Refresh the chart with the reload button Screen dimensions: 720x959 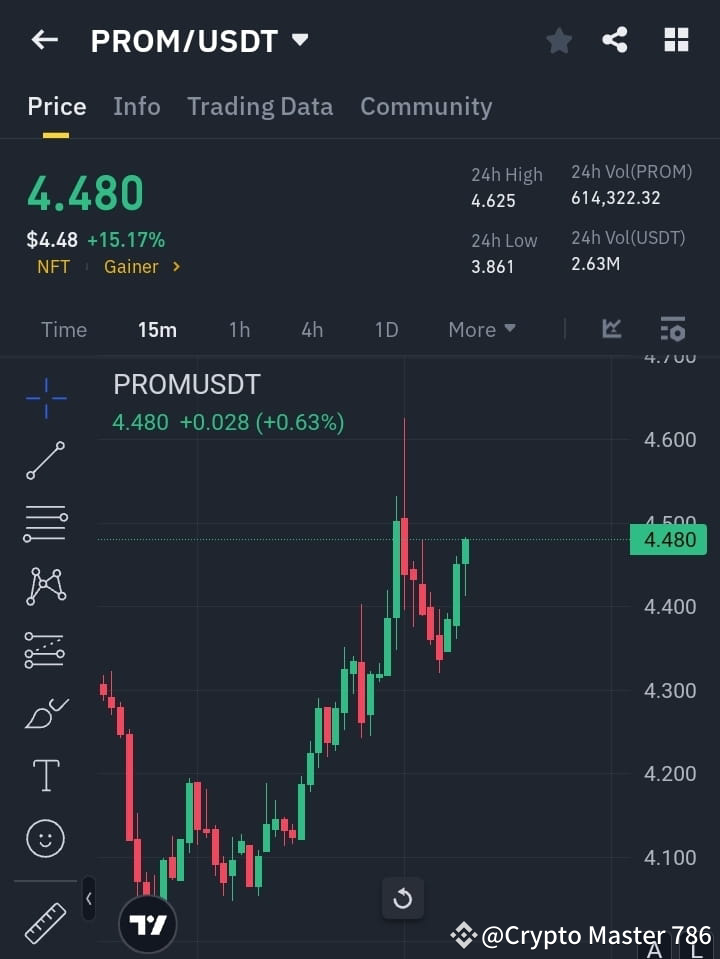click(403, 898)
